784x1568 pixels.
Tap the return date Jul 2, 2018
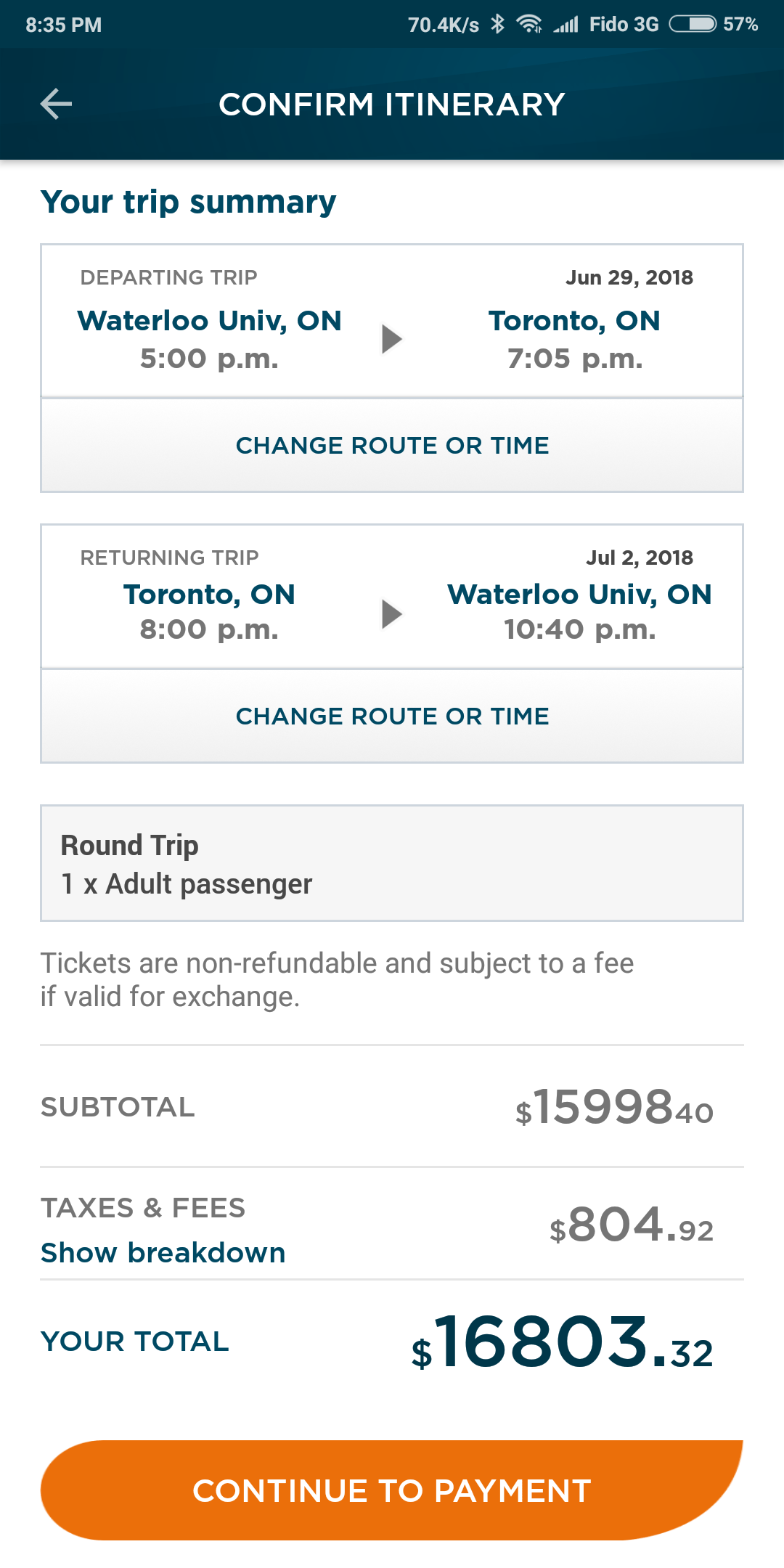point(640,557)
